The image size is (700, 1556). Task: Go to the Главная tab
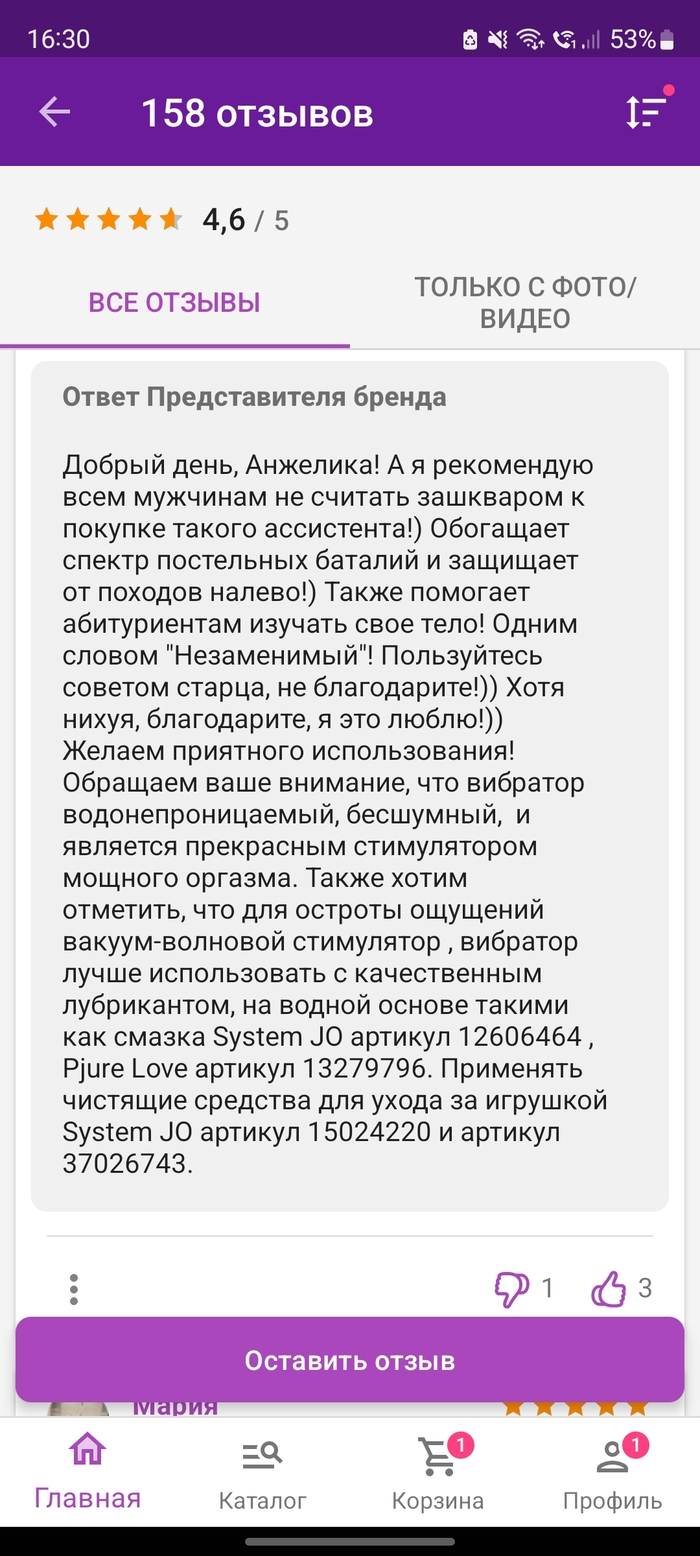pyautogui.click(x=87, y=1475)
